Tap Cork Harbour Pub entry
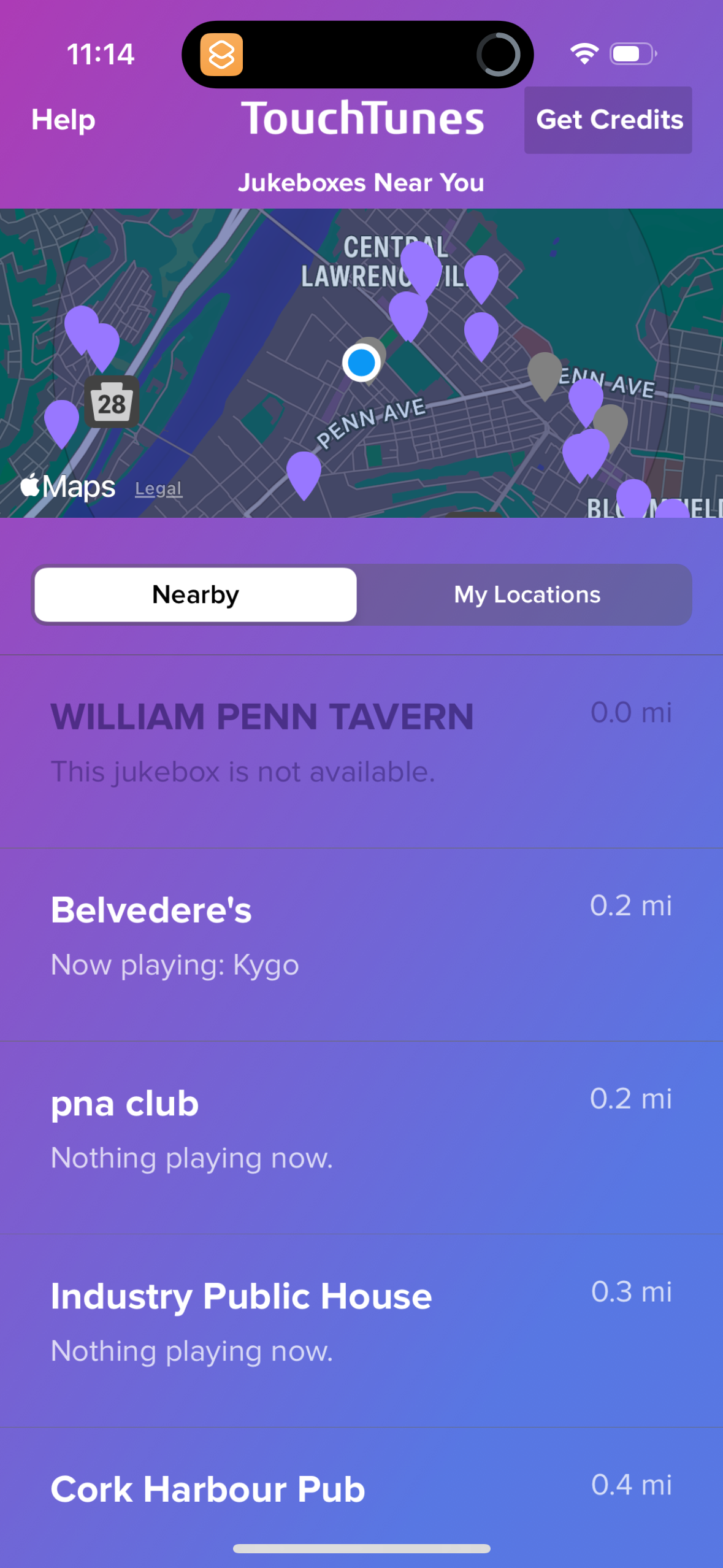The height and width of the screenshot is (1568, 723). tap(361, 1488)
